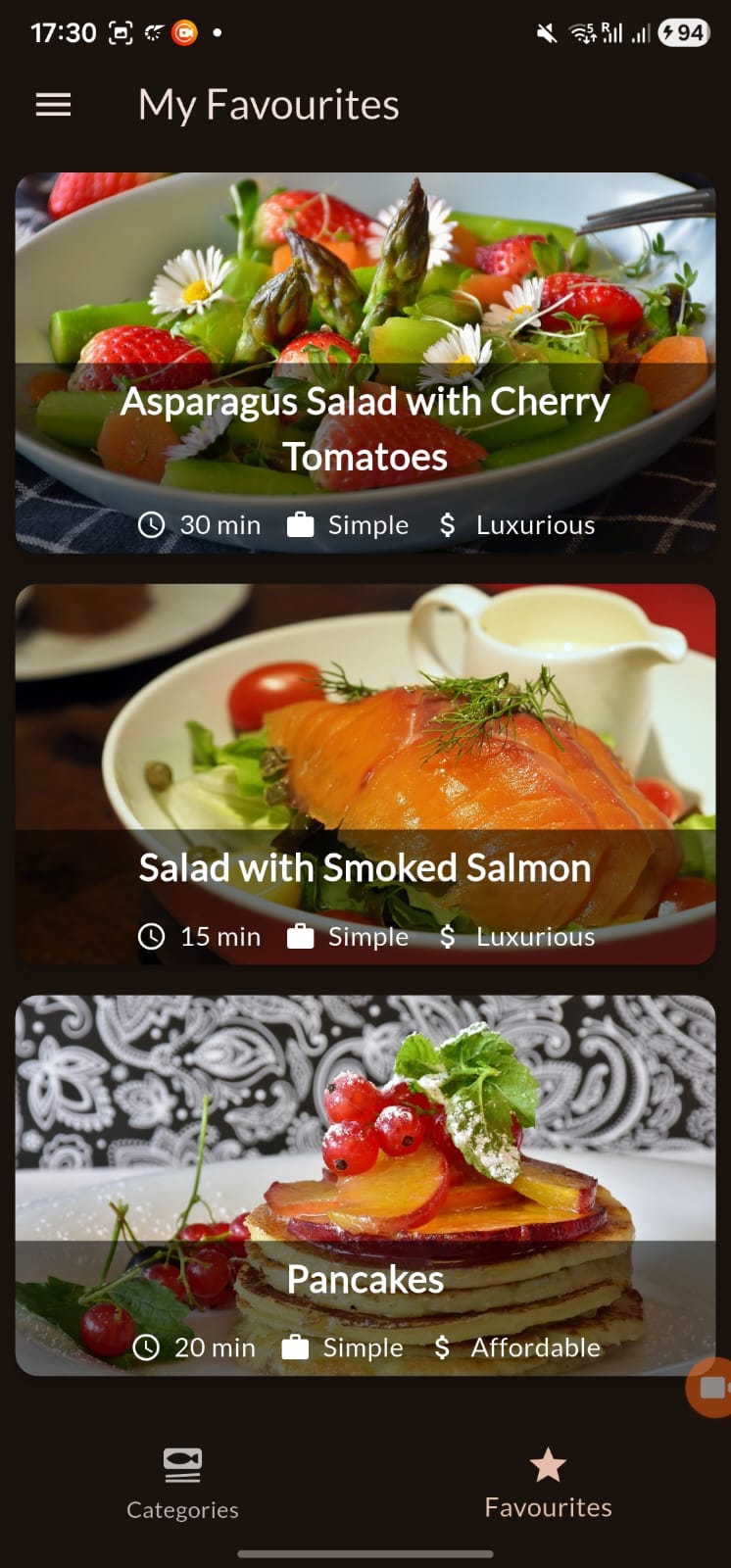Open the navigation drawer menu
This screenshot has height=1568, width=731.
(x=52, y=105)
